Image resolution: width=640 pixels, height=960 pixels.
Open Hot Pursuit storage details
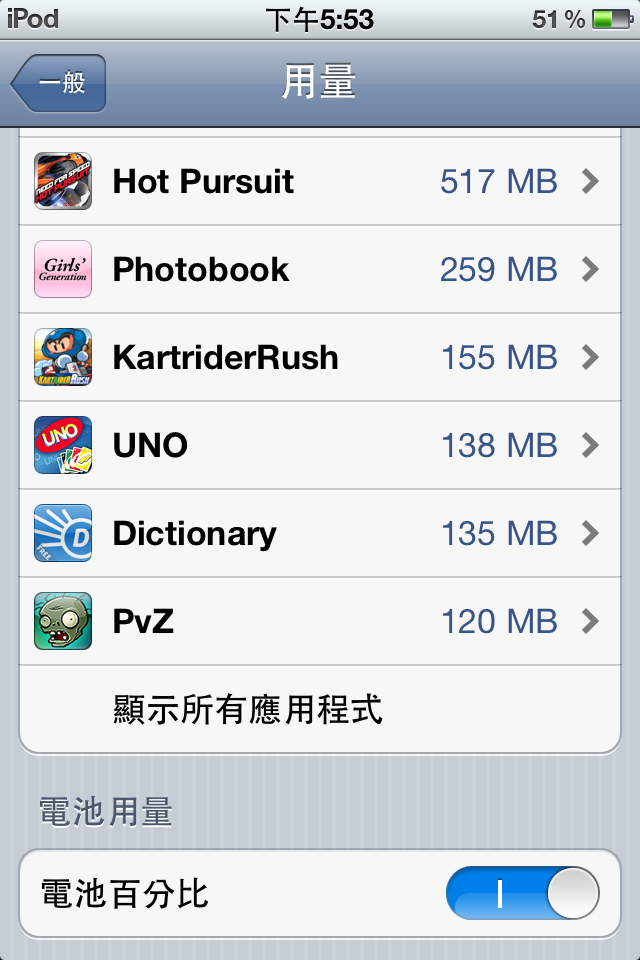coord(320,182)
